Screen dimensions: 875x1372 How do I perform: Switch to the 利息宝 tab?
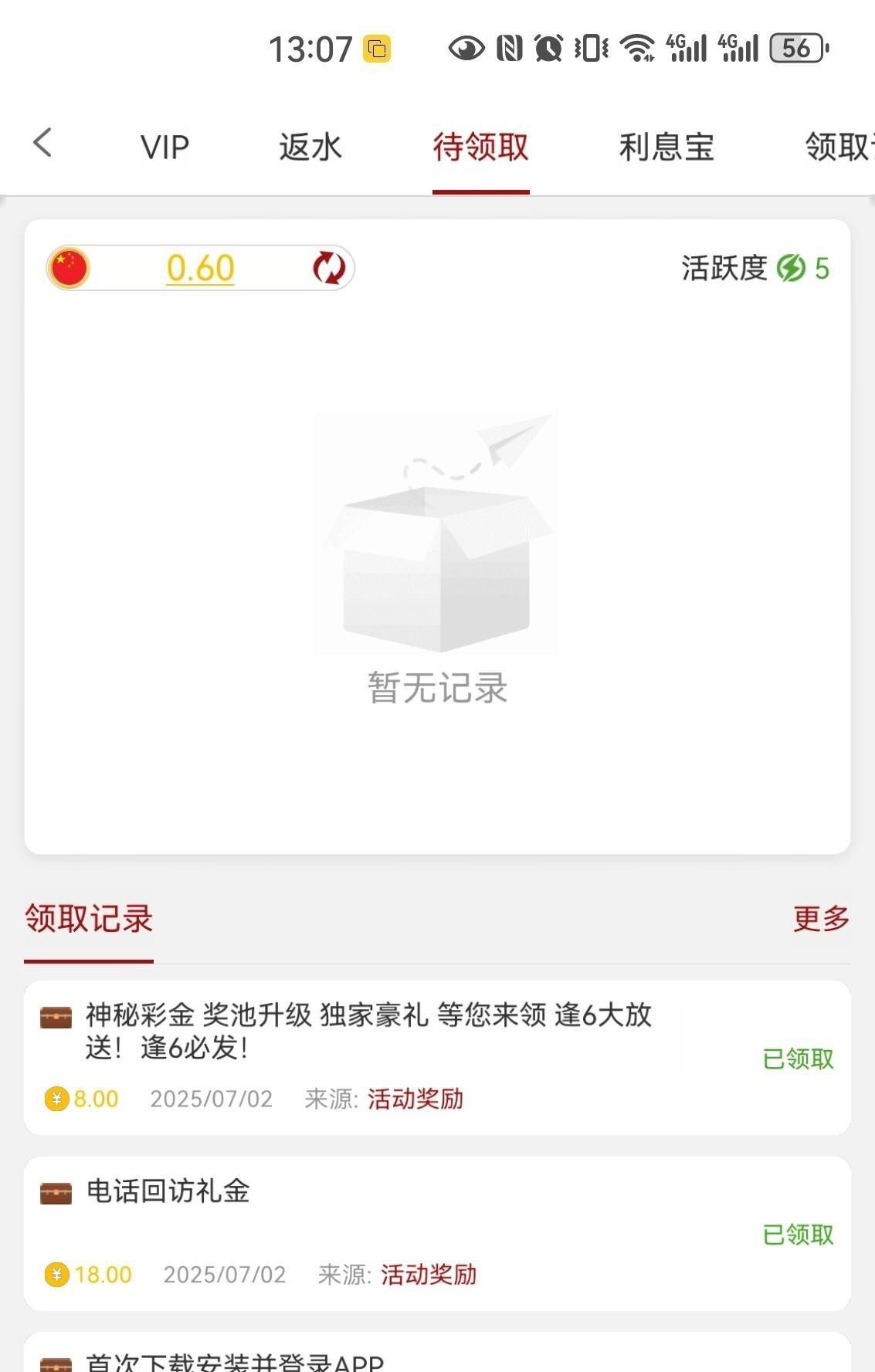pos(666,147)
